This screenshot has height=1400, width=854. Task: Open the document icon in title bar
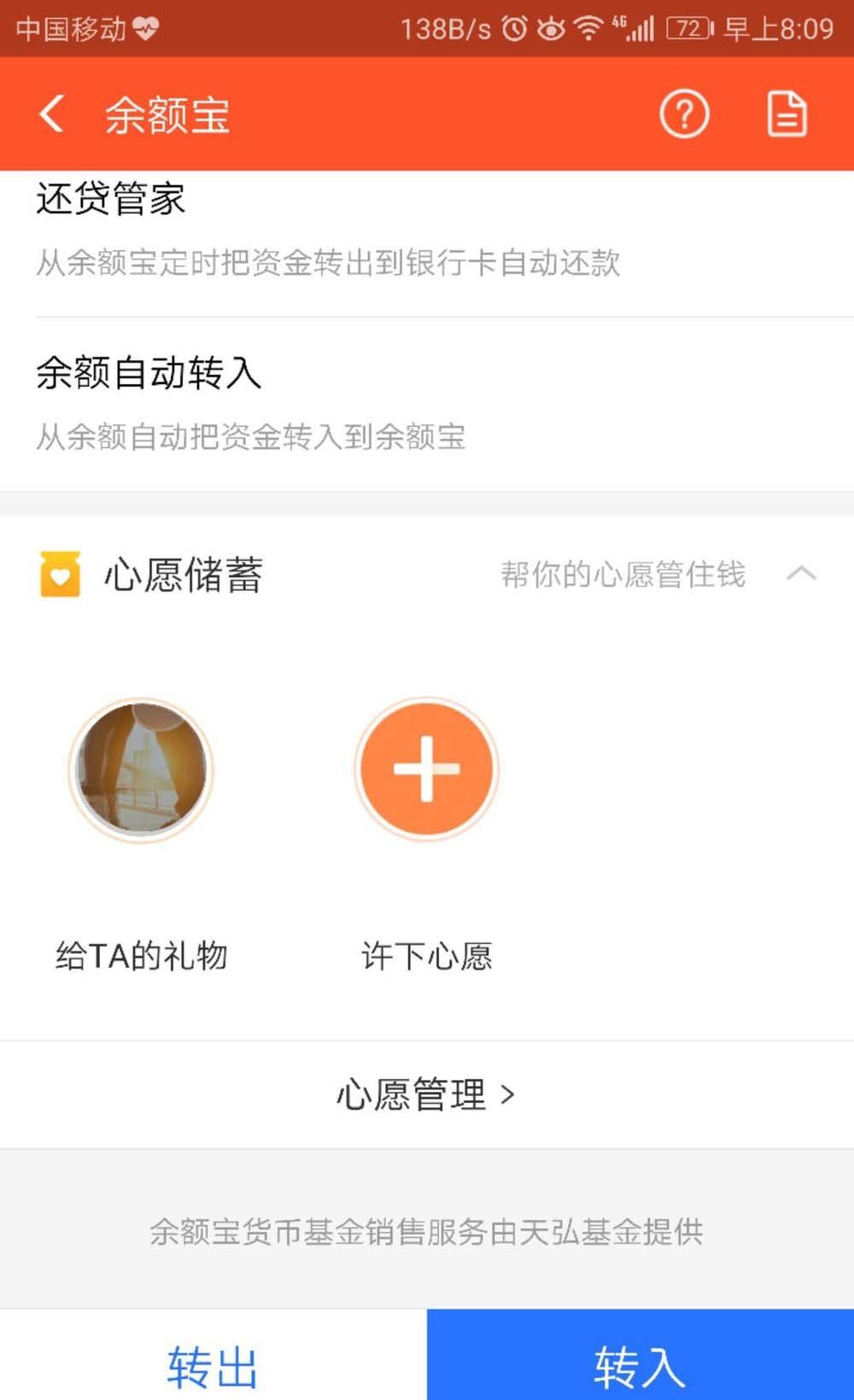787,113
